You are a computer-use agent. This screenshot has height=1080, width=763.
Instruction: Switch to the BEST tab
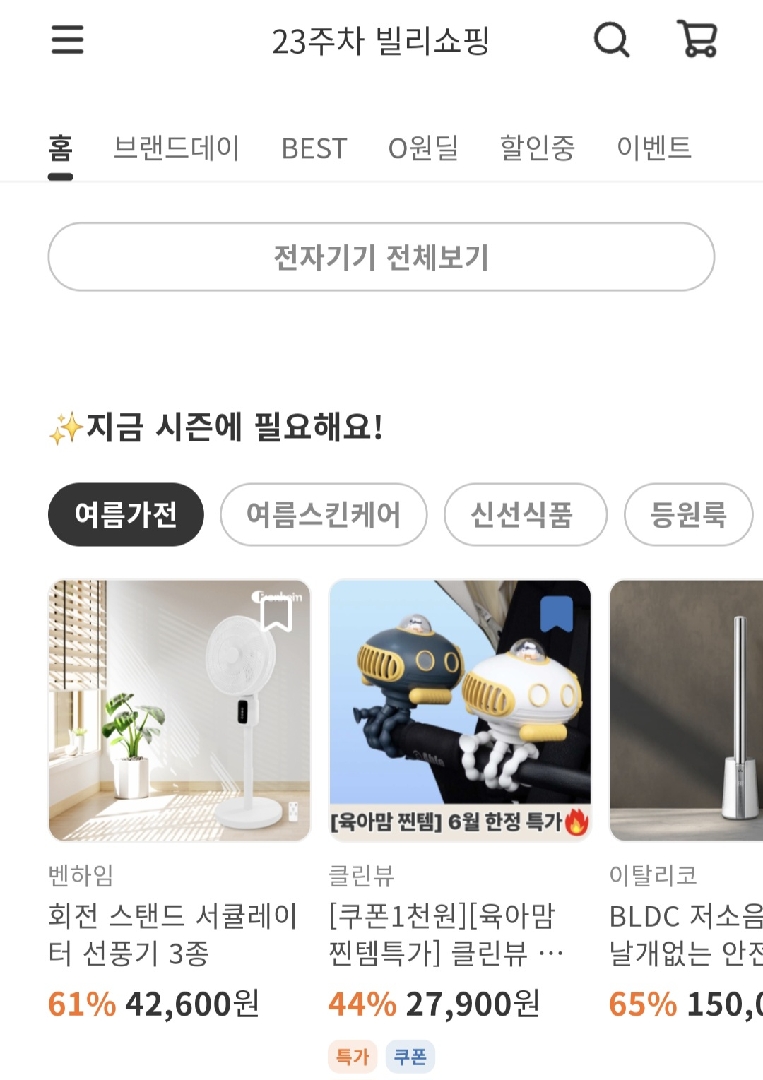(314, 148)
